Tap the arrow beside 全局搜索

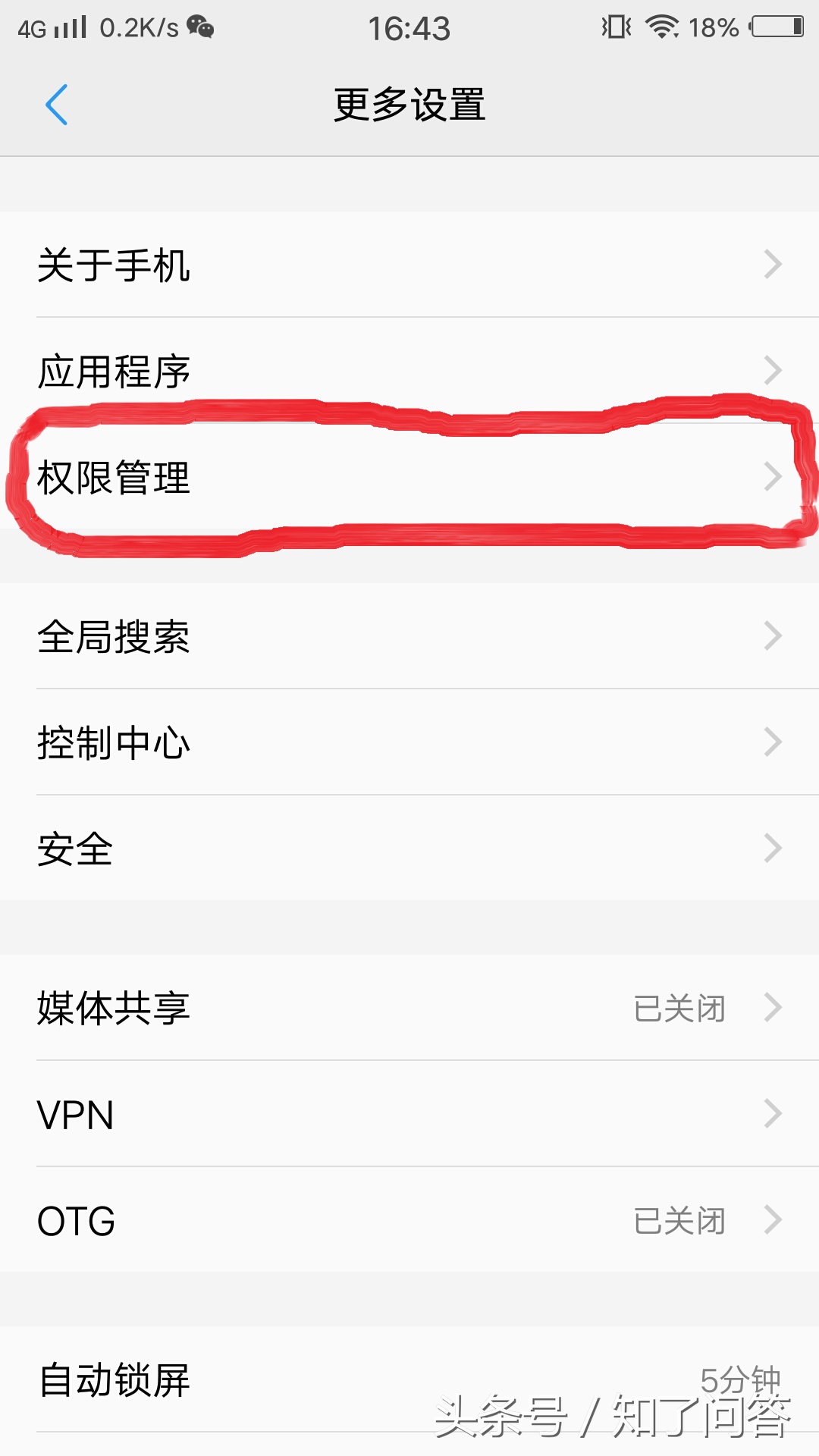point(774,638)
